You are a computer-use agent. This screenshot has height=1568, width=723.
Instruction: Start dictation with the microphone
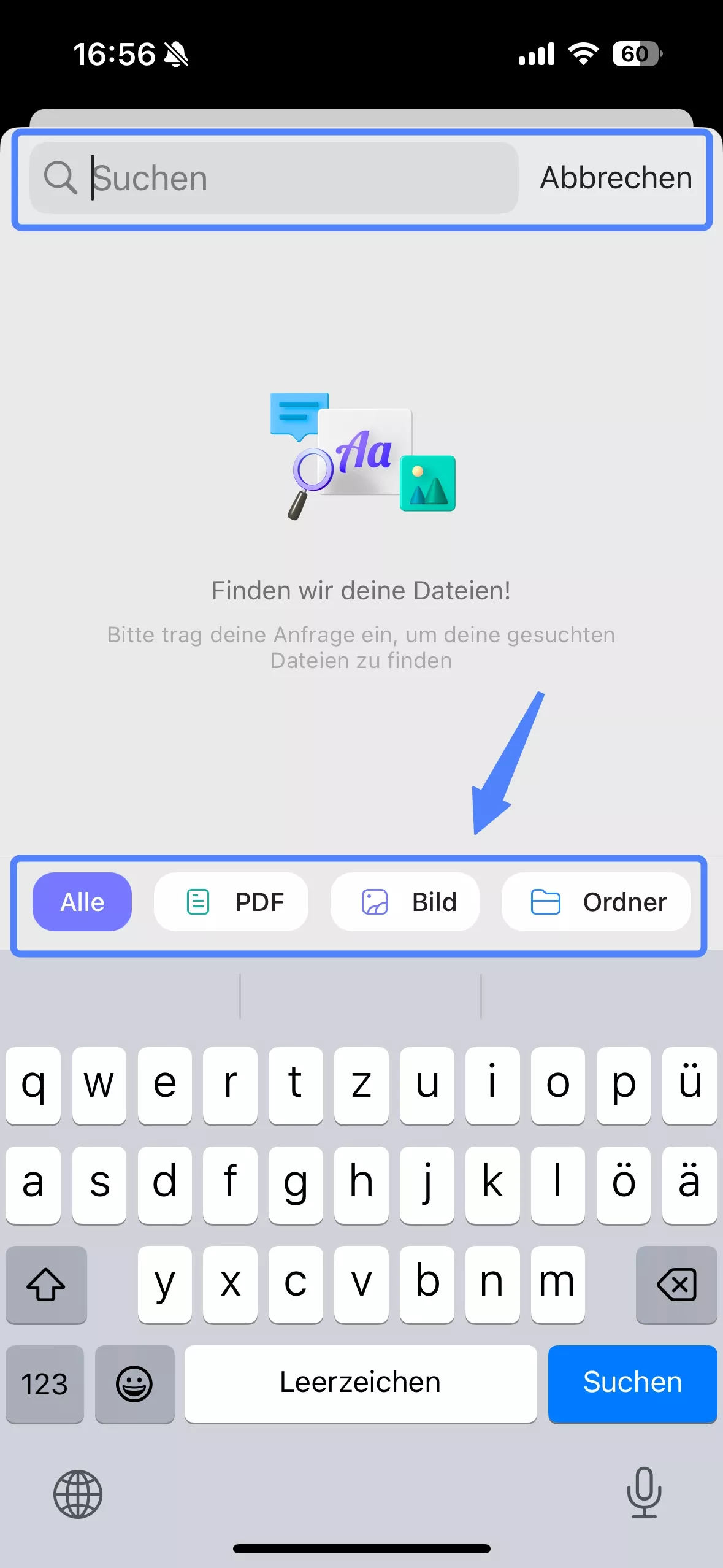[x=644, y=1493]
